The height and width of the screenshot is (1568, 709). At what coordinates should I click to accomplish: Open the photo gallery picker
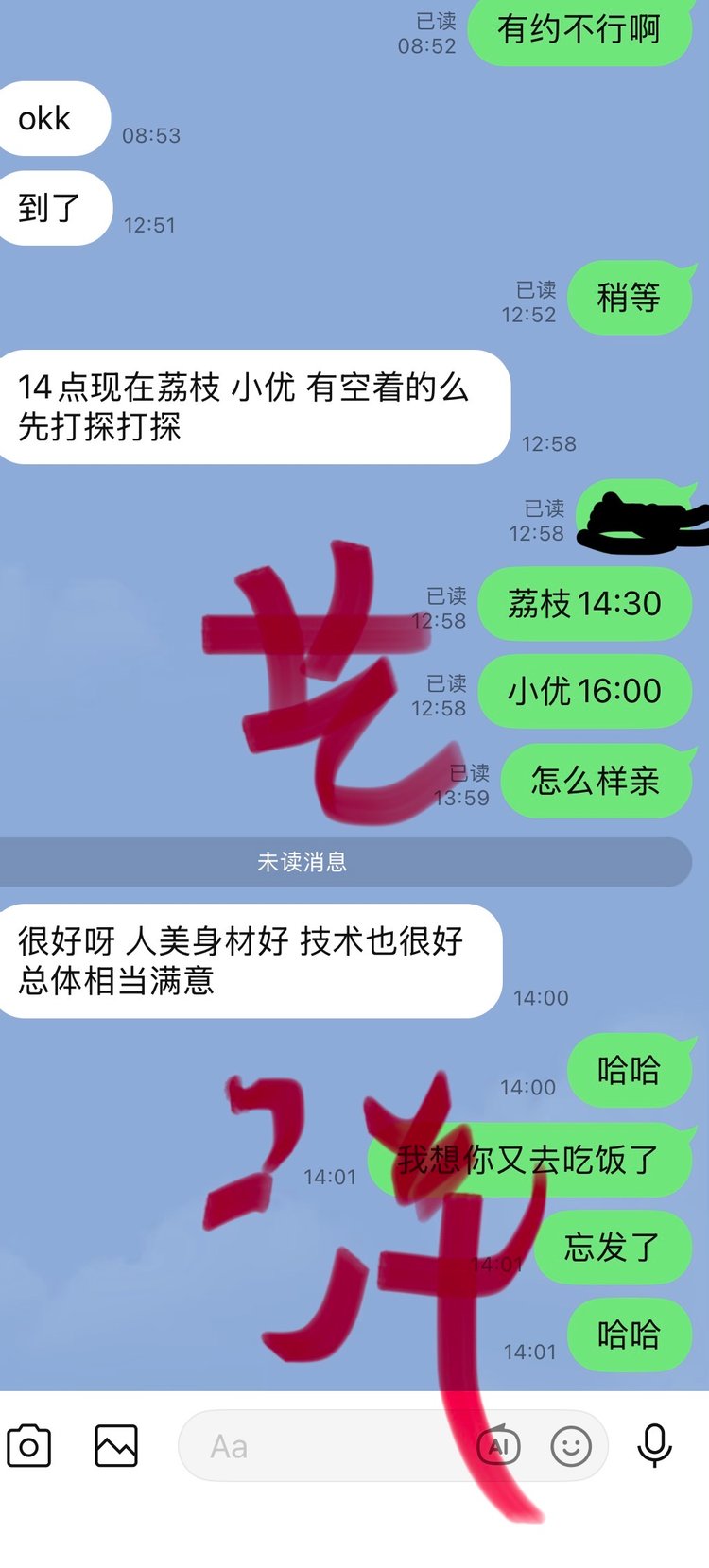point(116,1446)
